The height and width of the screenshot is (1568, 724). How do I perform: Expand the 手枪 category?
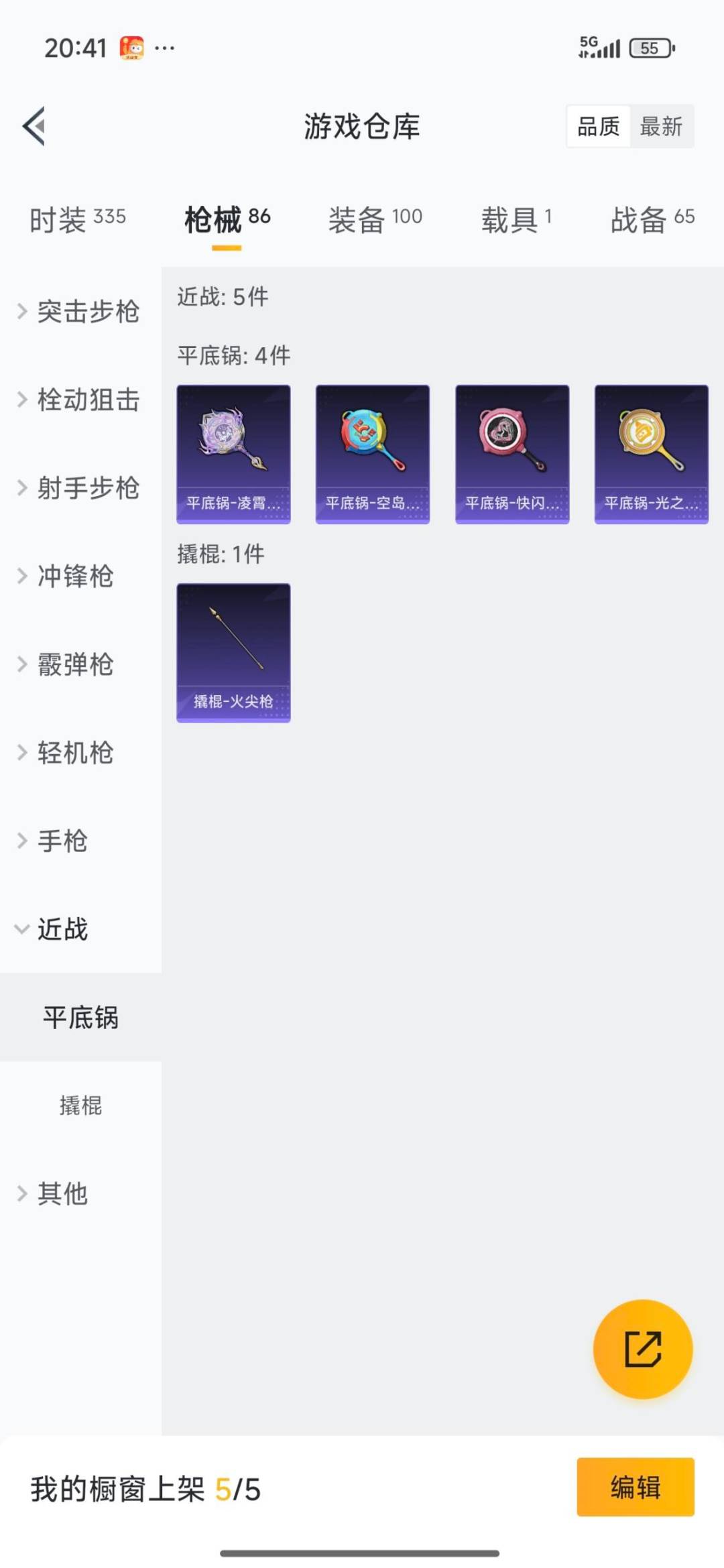pos(62,841)
